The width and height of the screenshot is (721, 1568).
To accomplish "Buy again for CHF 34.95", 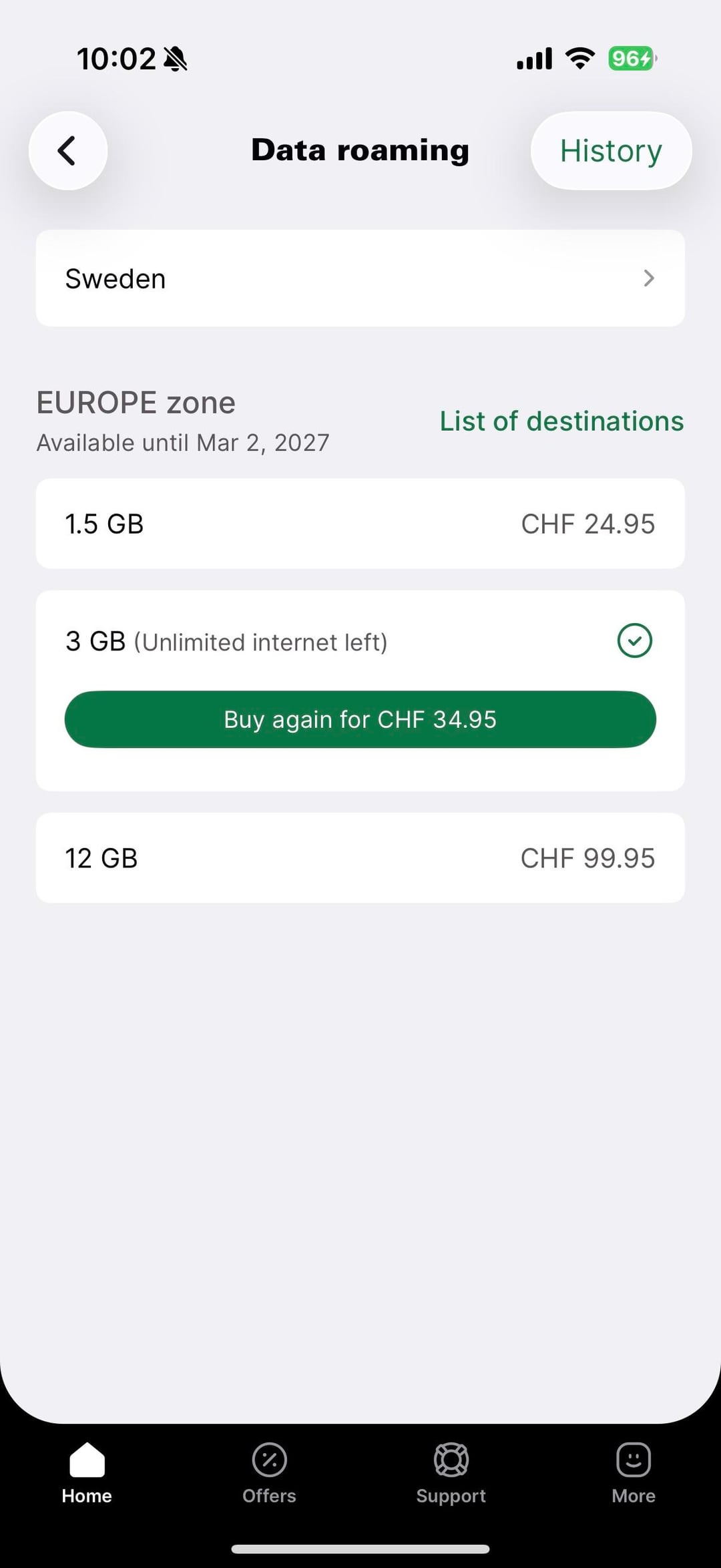I will pos(360,719).
